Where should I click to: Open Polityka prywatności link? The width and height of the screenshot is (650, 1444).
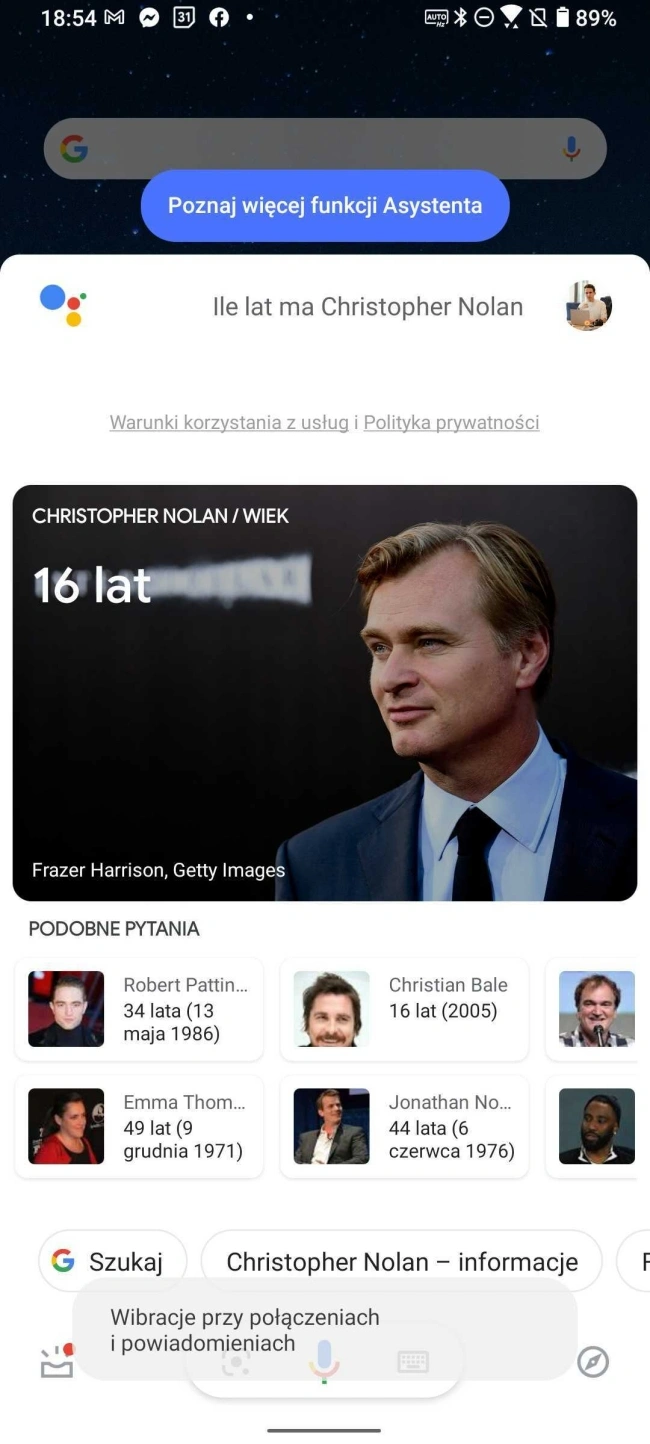(x=451, y=422)
